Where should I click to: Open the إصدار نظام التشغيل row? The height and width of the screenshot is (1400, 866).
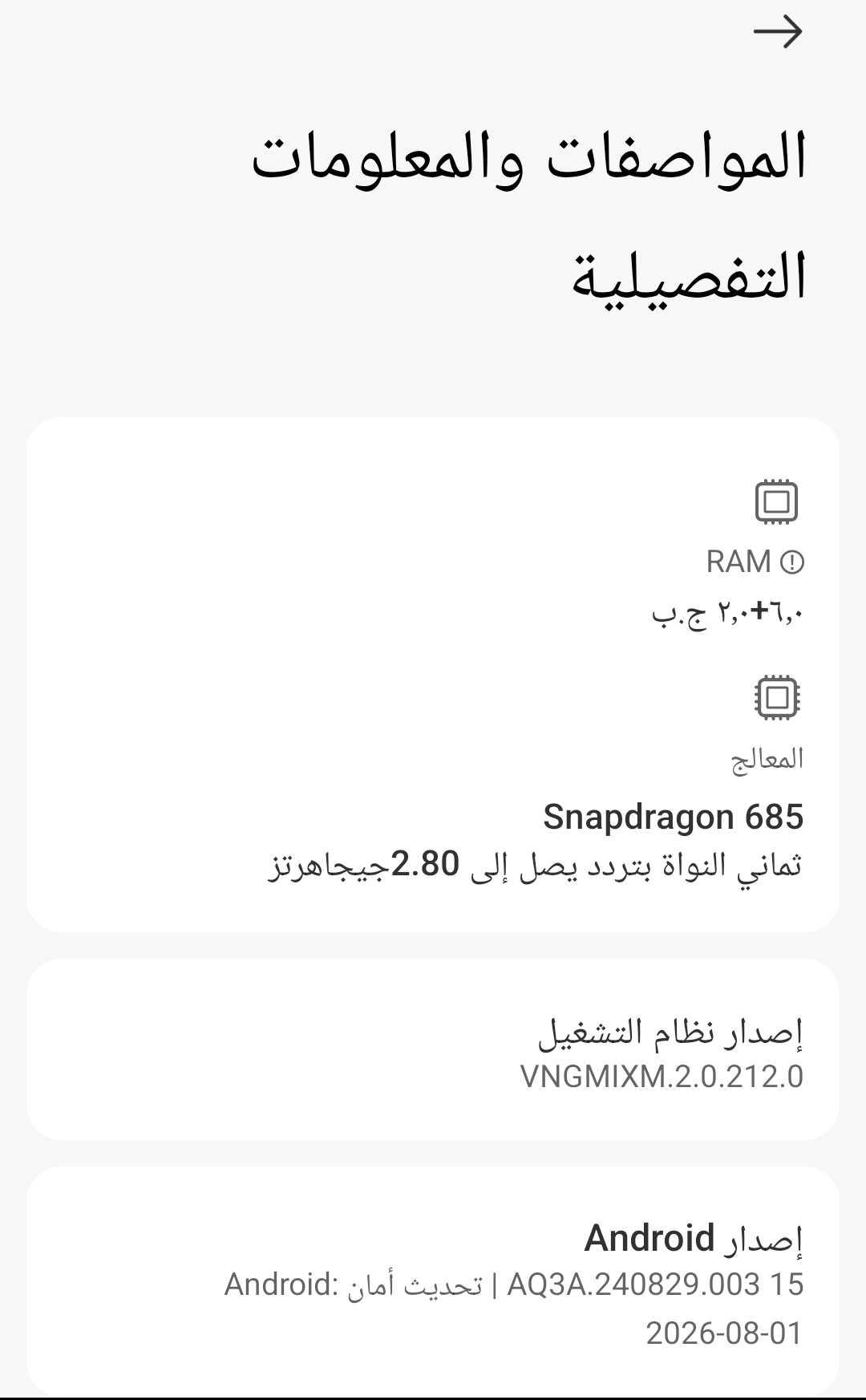(433, 1049)
